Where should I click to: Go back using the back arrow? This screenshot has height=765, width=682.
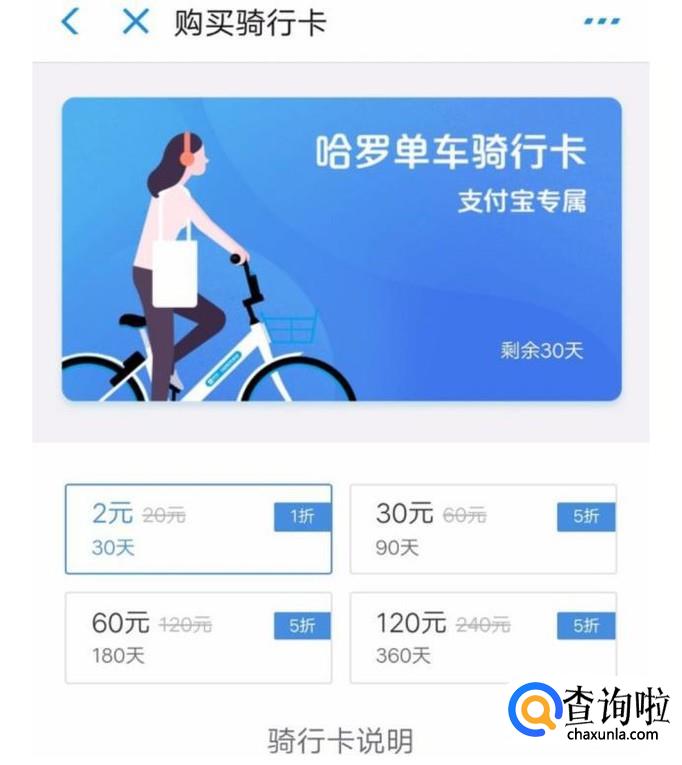coord(70,22)
